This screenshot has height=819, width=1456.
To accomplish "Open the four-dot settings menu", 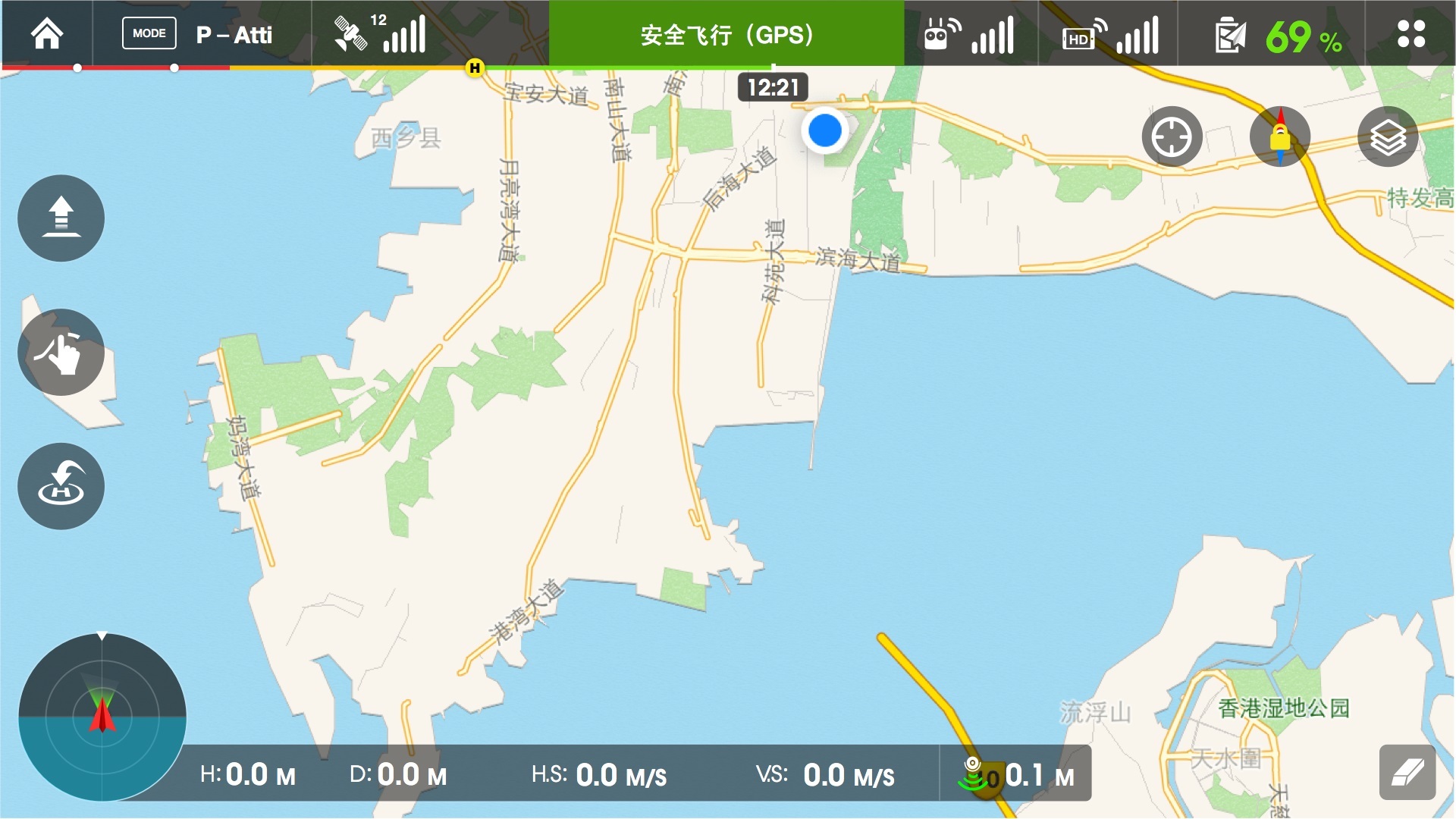I will click(1410, 34).
